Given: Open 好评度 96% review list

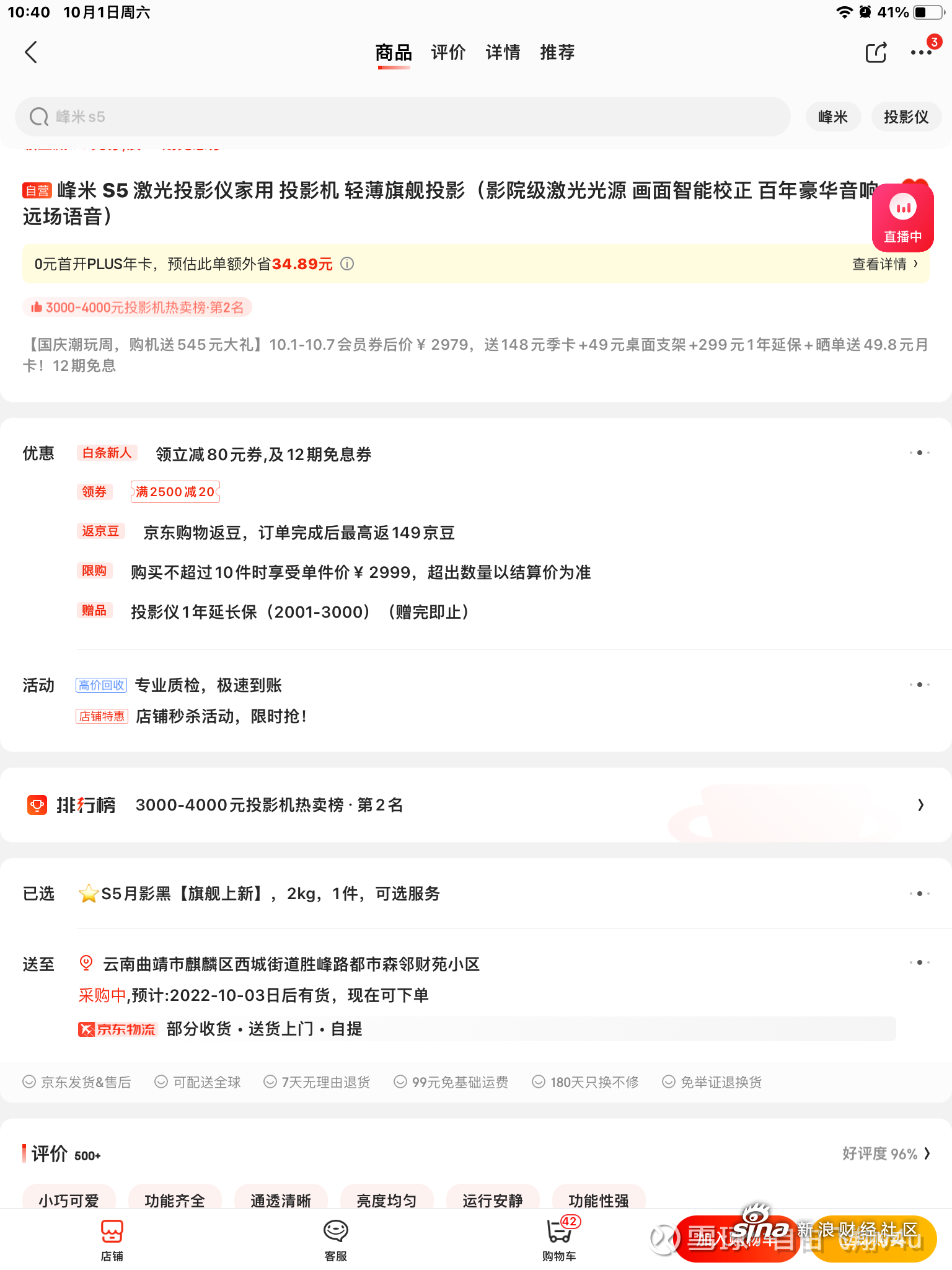Looking at the screenshot, I should pos(885,1154).
